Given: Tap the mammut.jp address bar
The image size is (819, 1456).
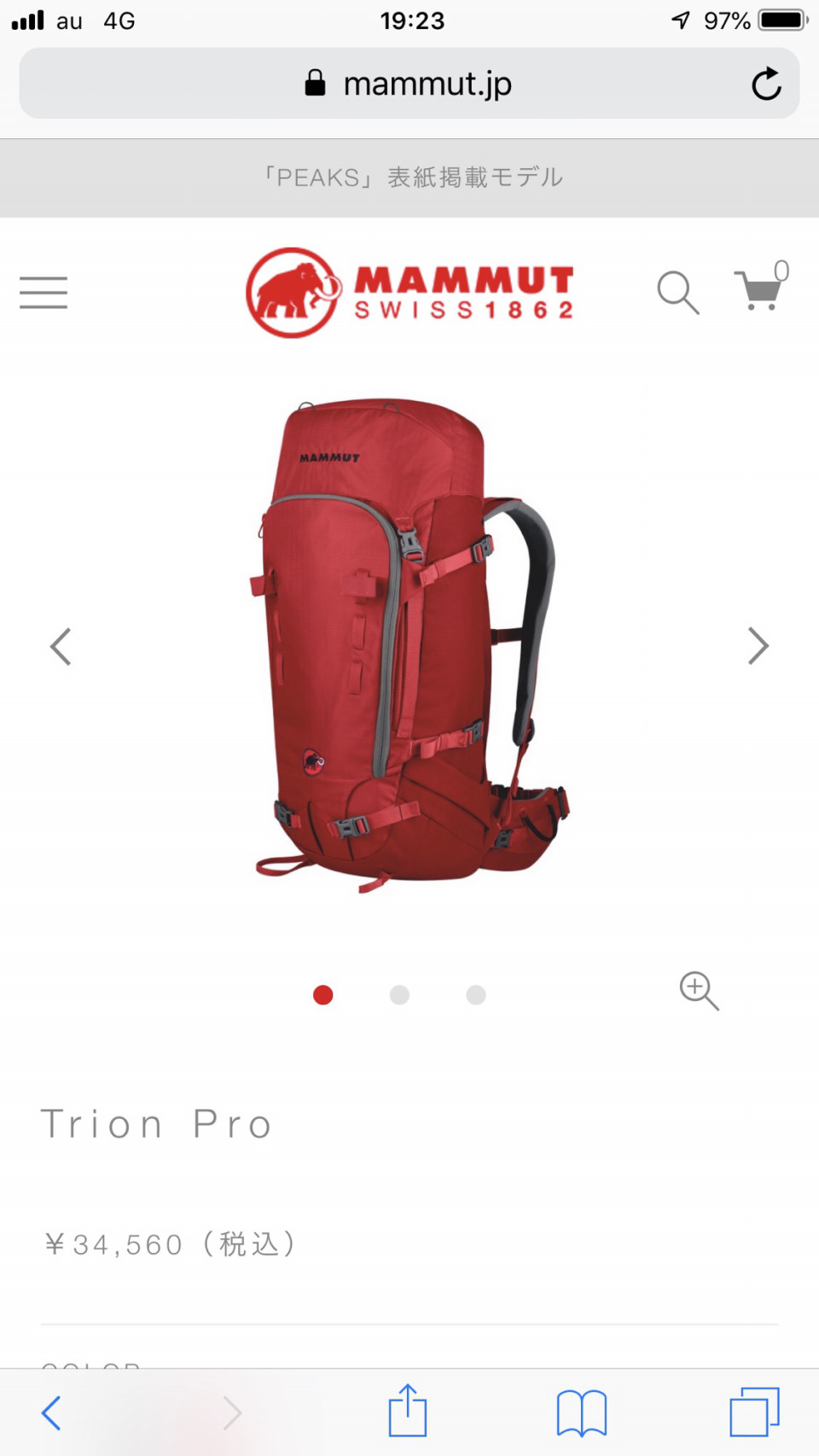Looking at the screenshot, I should pyautogui.click(x=409, y=84).
